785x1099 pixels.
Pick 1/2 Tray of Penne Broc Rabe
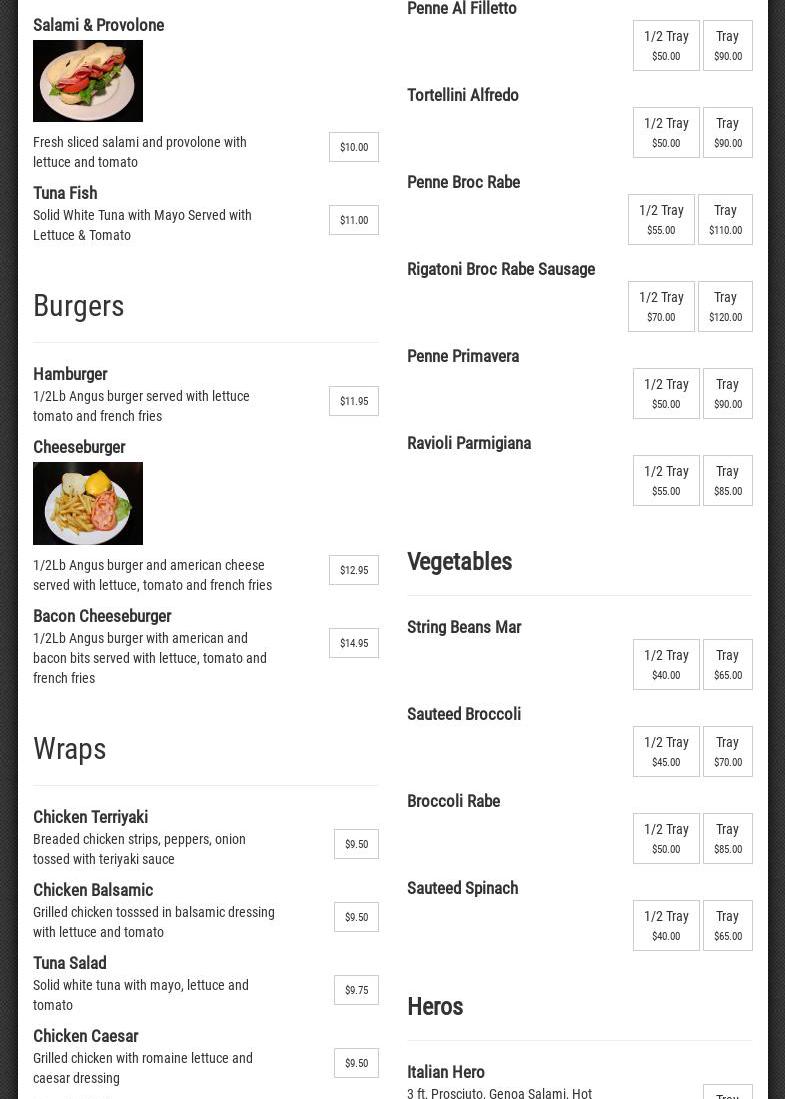pyautogui.click(x=661, y=220)
